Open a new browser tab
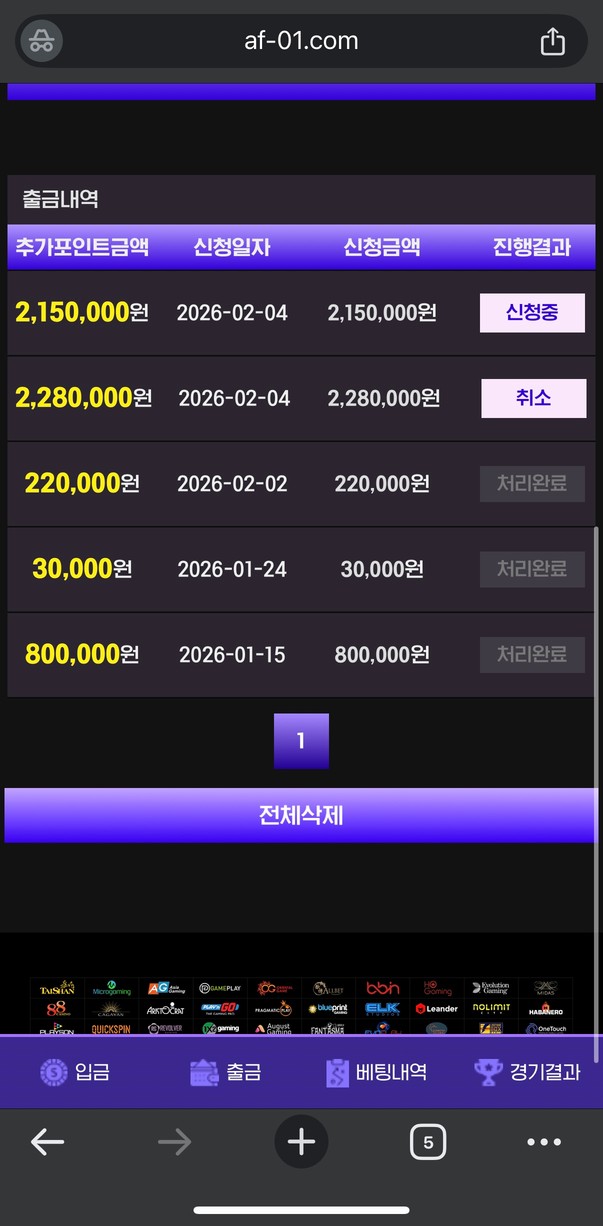The image size is (603, 1226). 301,1142
